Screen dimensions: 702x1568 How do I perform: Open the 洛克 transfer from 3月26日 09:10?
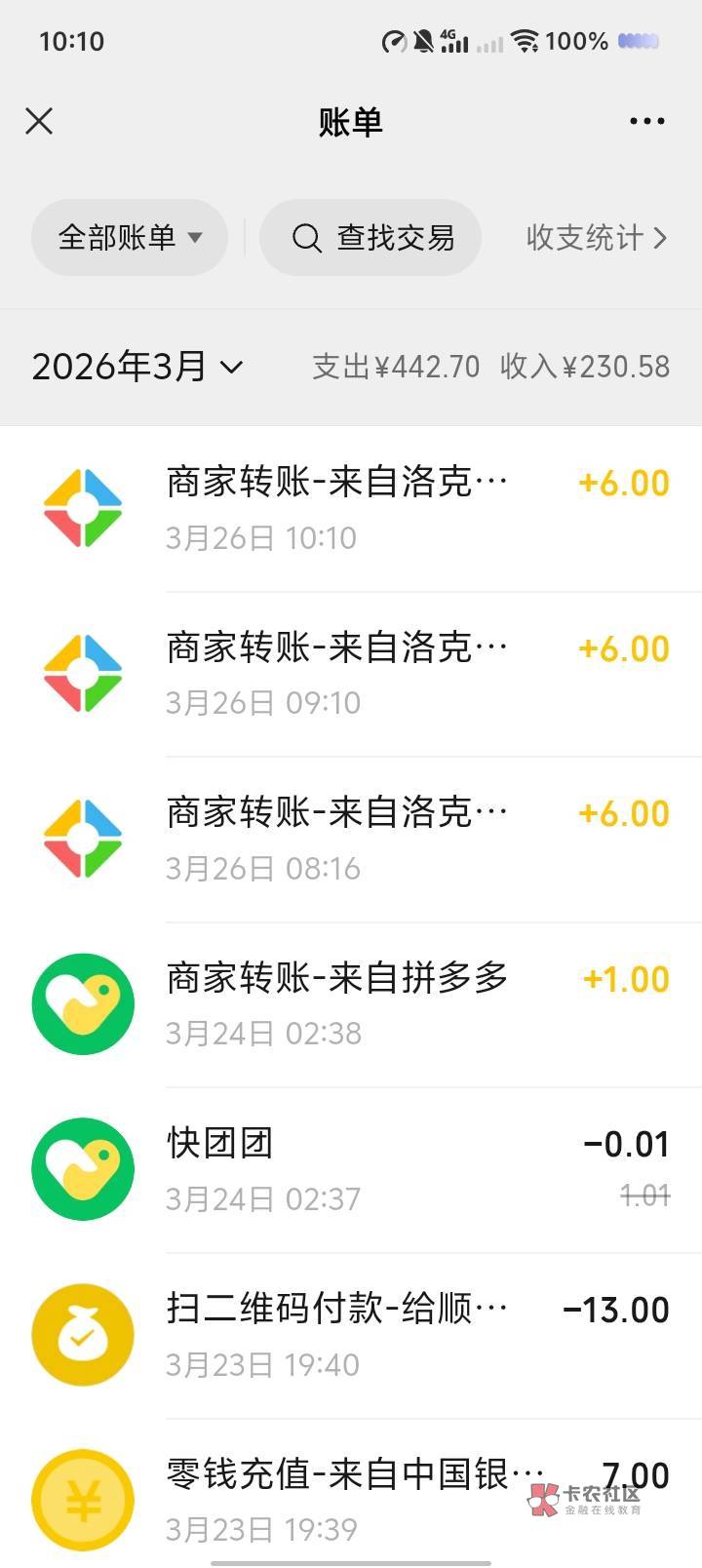coord(351,674)
